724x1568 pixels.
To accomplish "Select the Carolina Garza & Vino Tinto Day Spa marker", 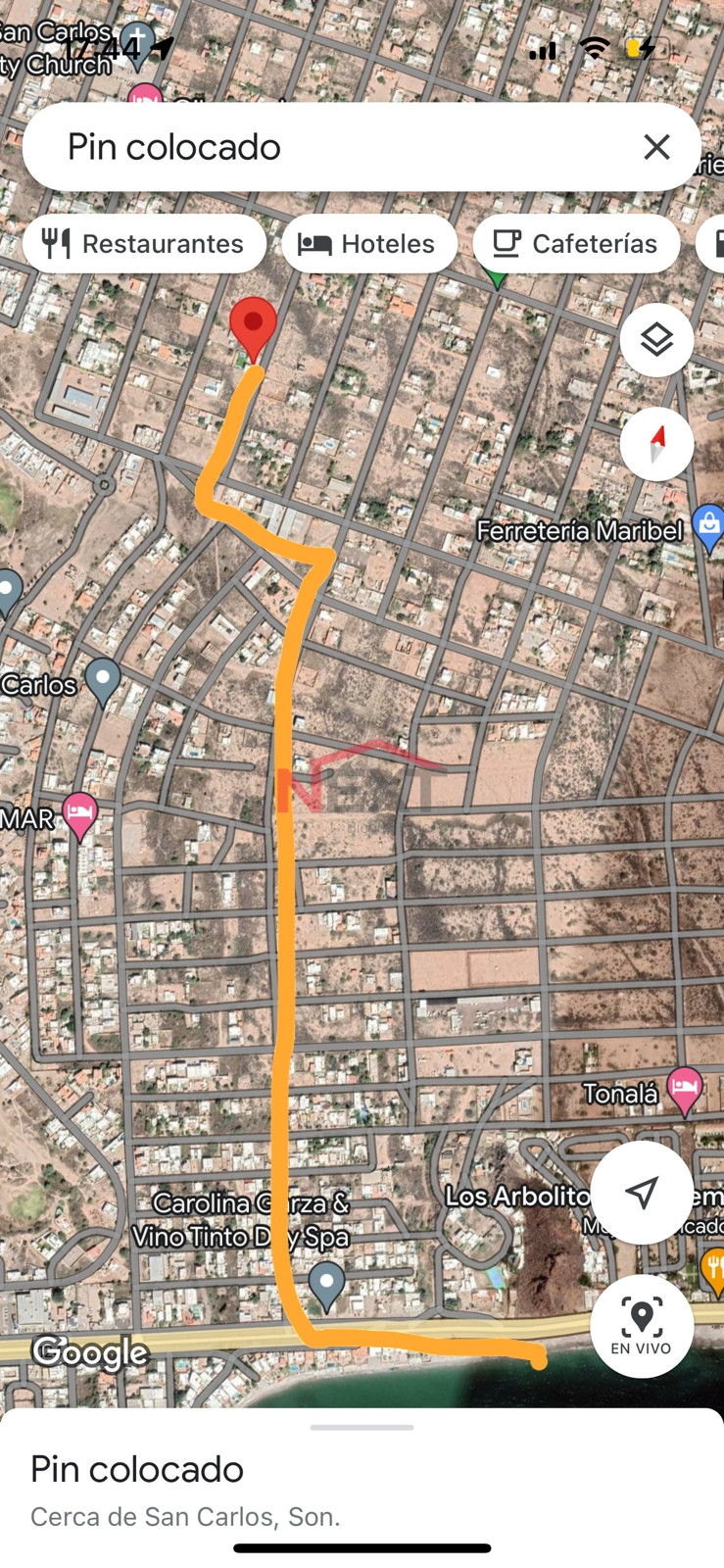I will point(326,1288).
